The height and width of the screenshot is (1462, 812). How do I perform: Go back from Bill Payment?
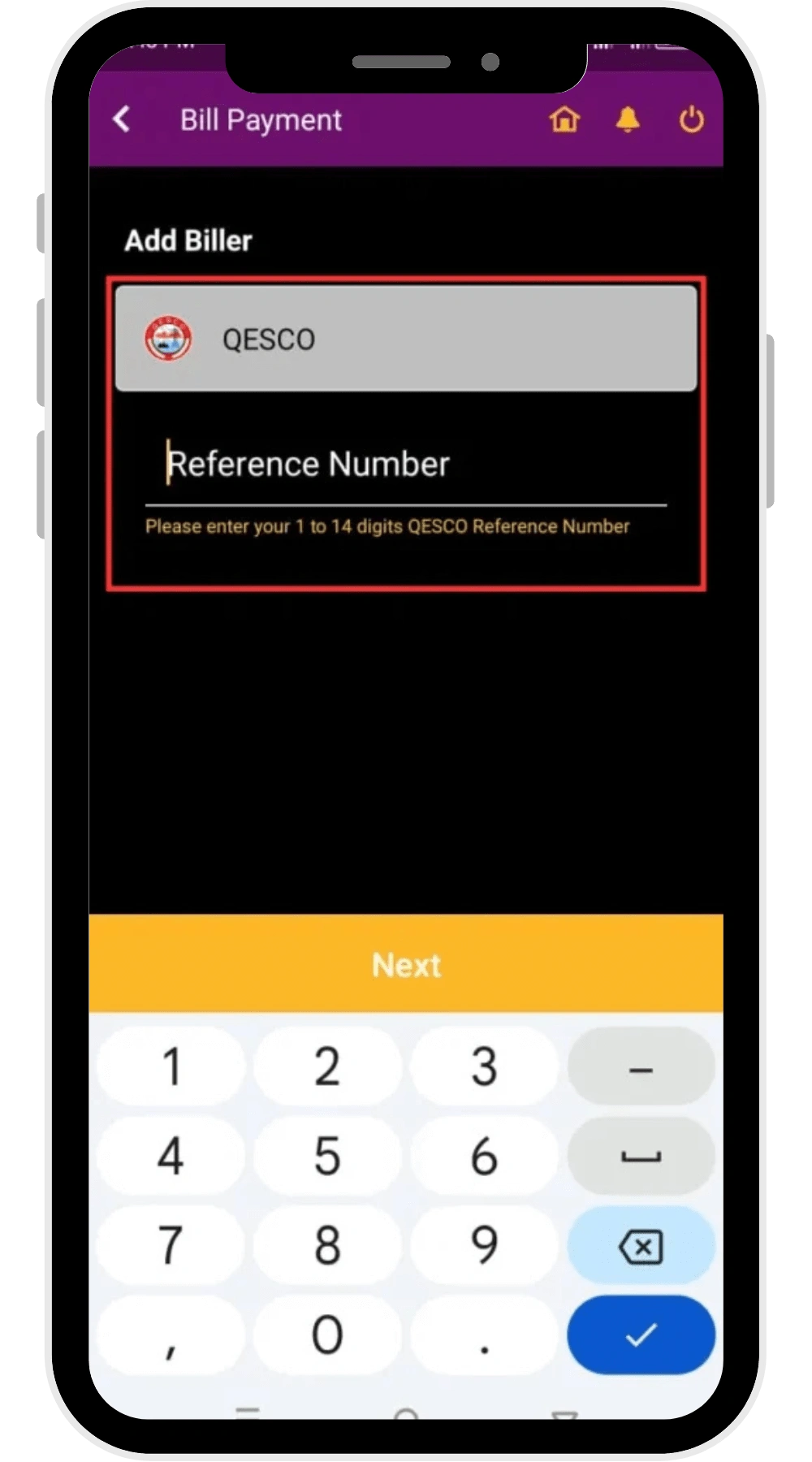122,119
